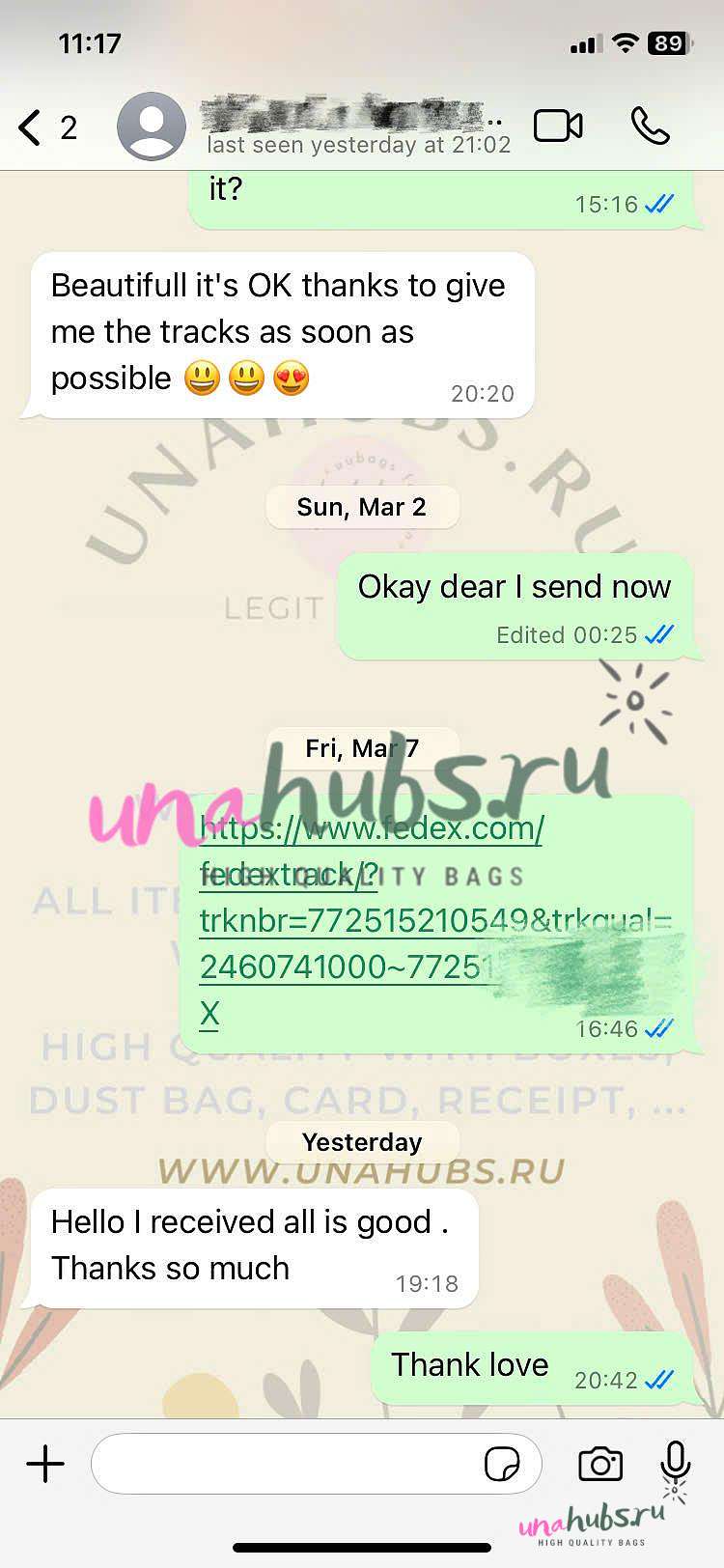This screenshot has height=1568, width=724.
Task: Open the camera to send a photo
Action: tap(600, 1464)
